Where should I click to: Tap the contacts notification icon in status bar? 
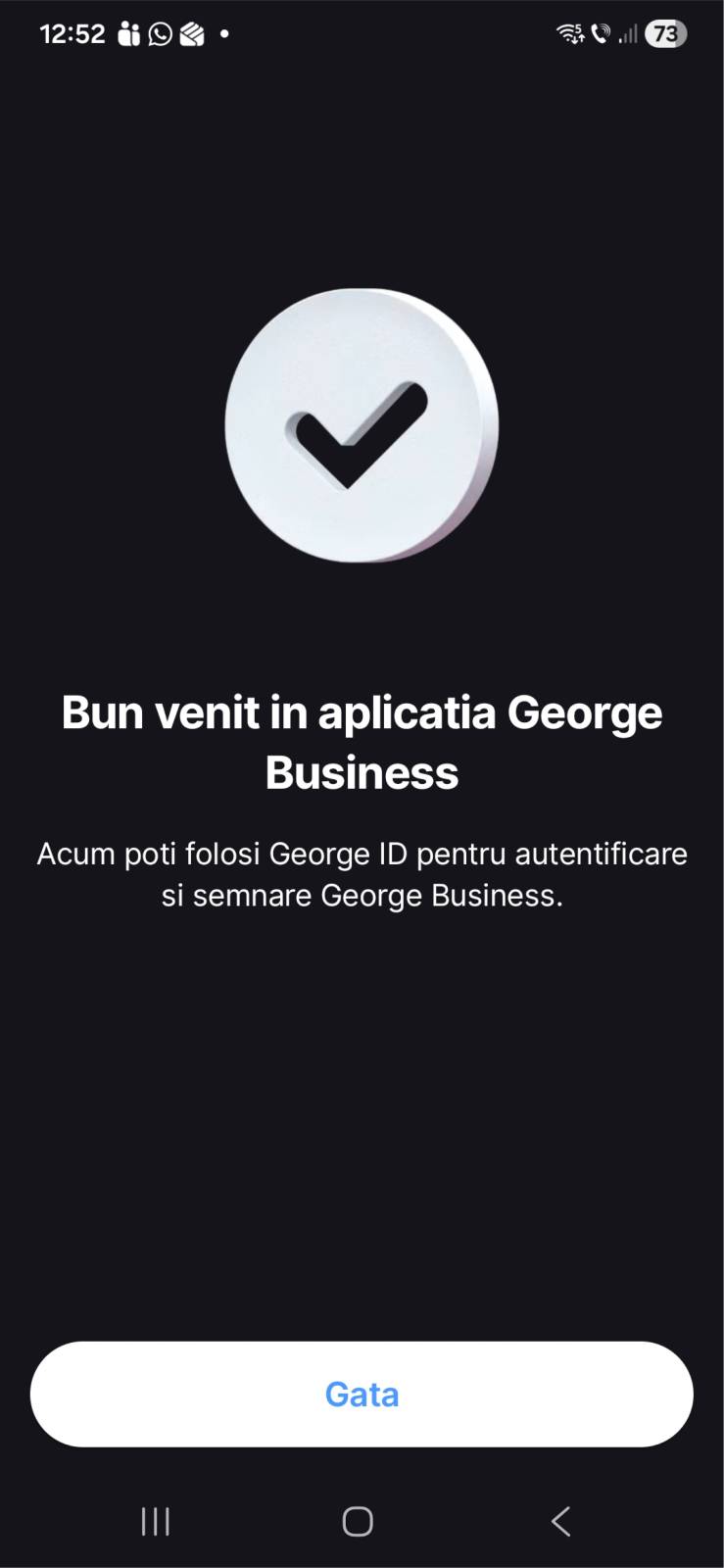coord(128,32)
